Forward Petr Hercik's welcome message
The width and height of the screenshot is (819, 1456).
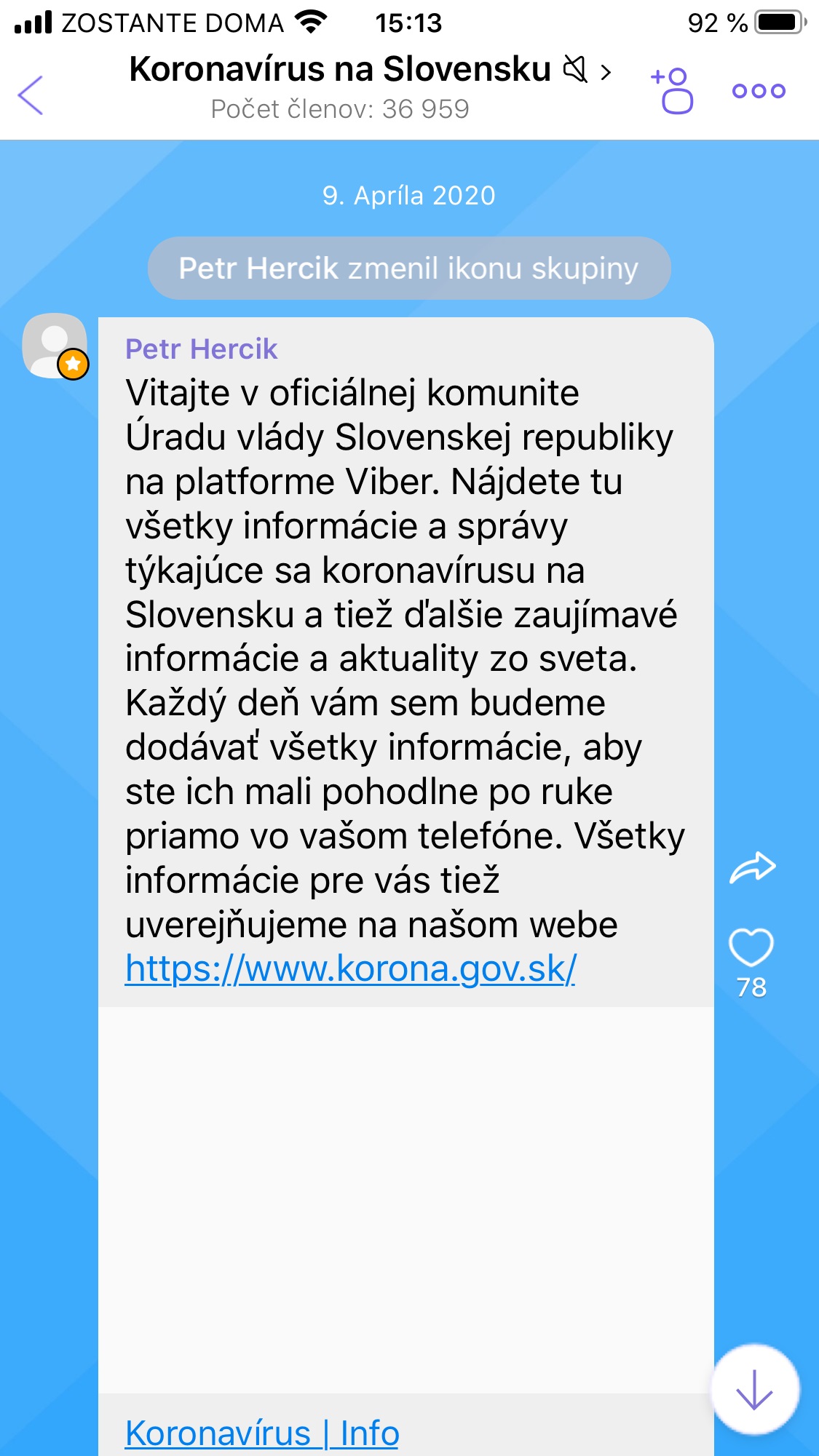click(x=752, y=867)
